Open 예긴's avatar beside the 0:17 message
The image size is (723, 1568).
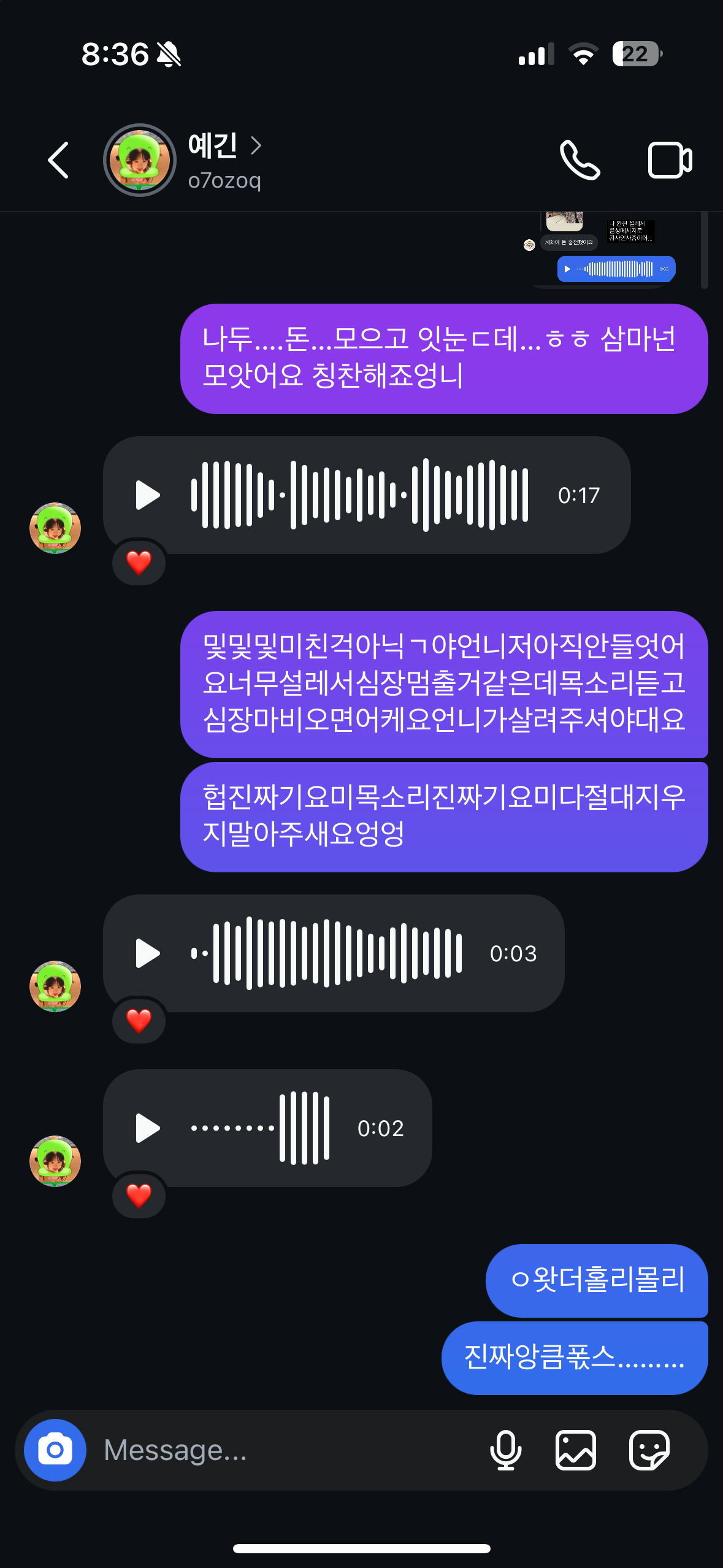[x=55, y=528]
